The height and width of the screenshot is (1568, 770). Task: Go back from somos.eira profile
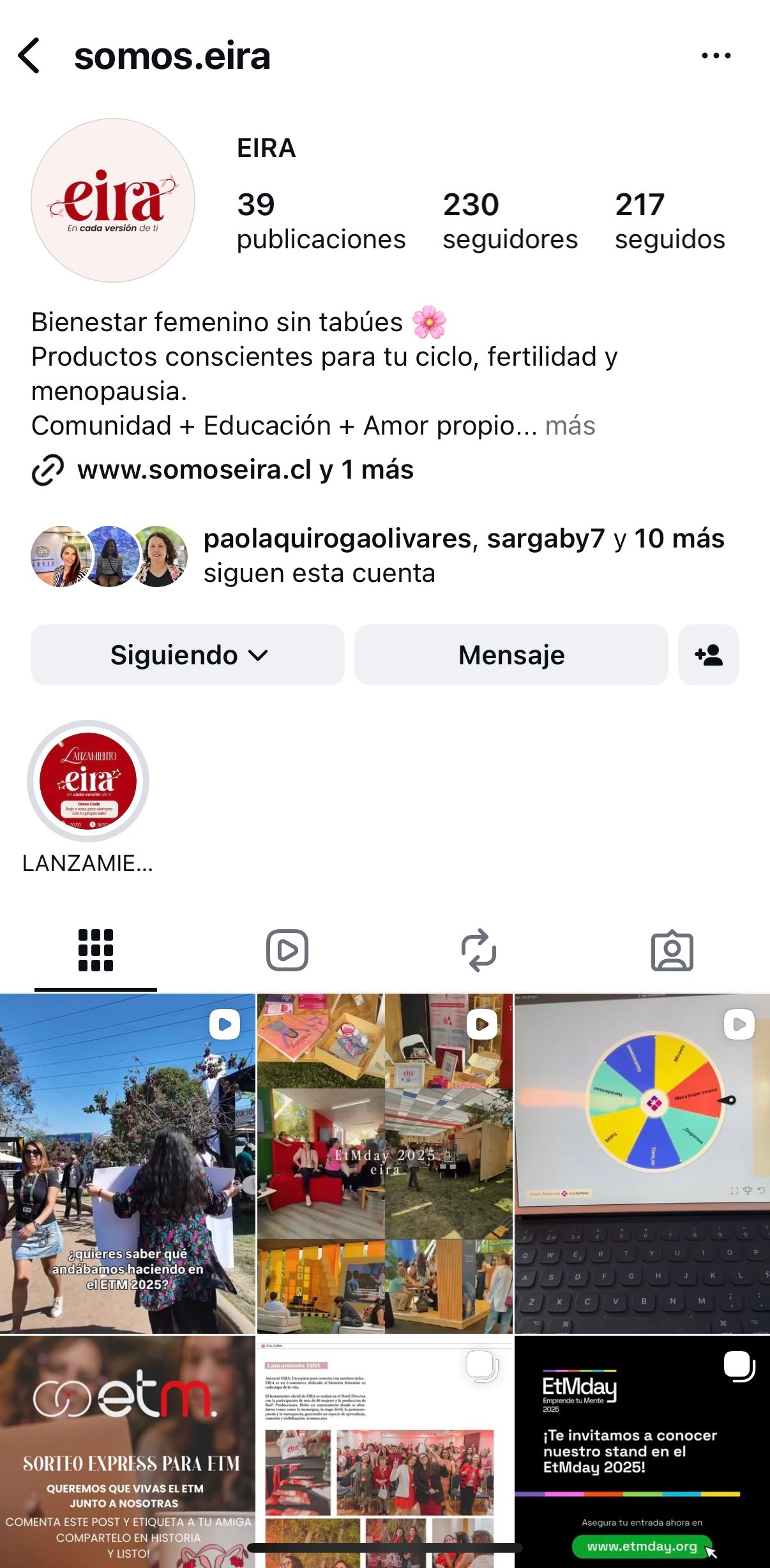tap(29, 56)
